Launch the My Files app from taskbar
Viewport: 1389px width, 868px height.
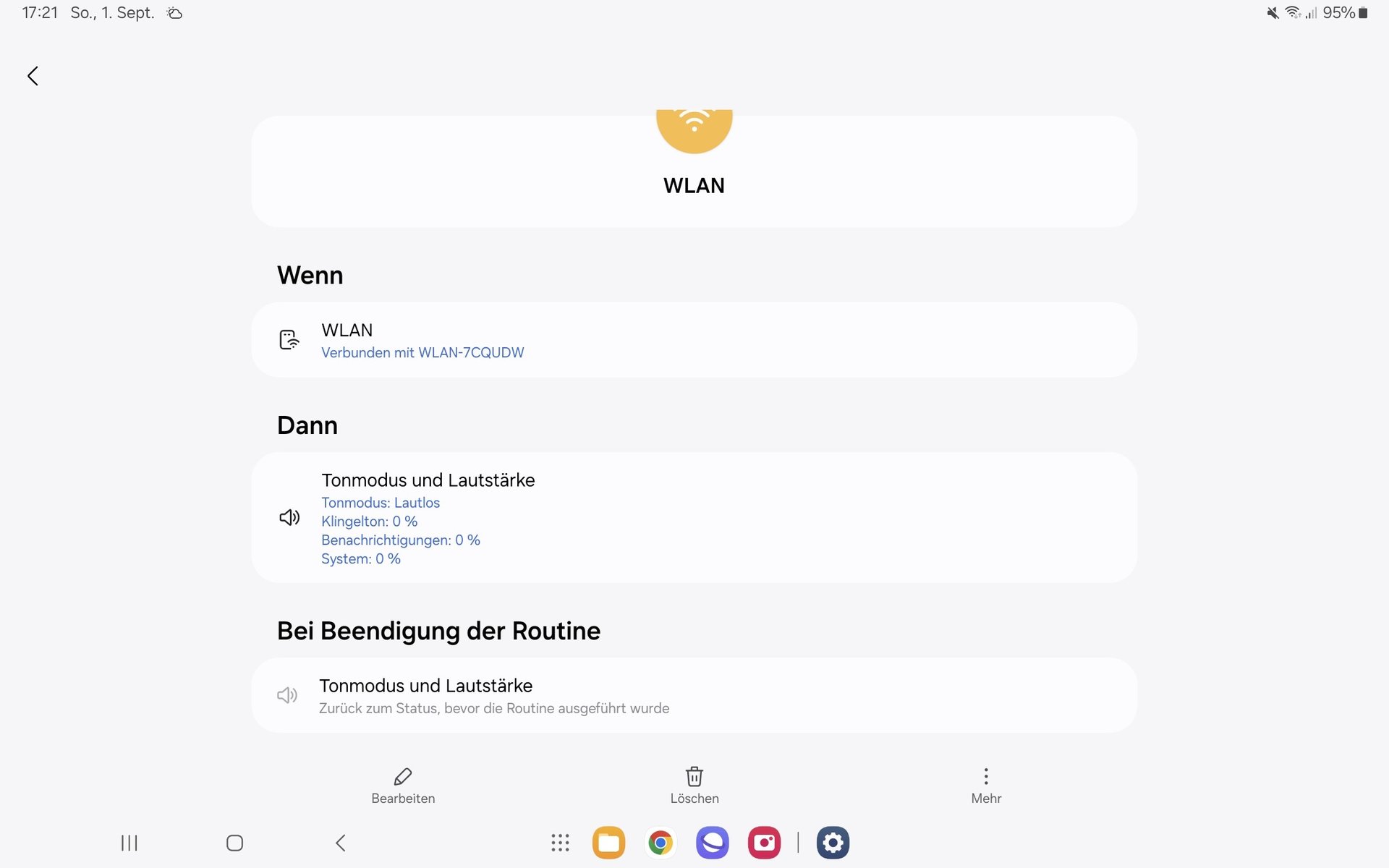tap(608, 843)
